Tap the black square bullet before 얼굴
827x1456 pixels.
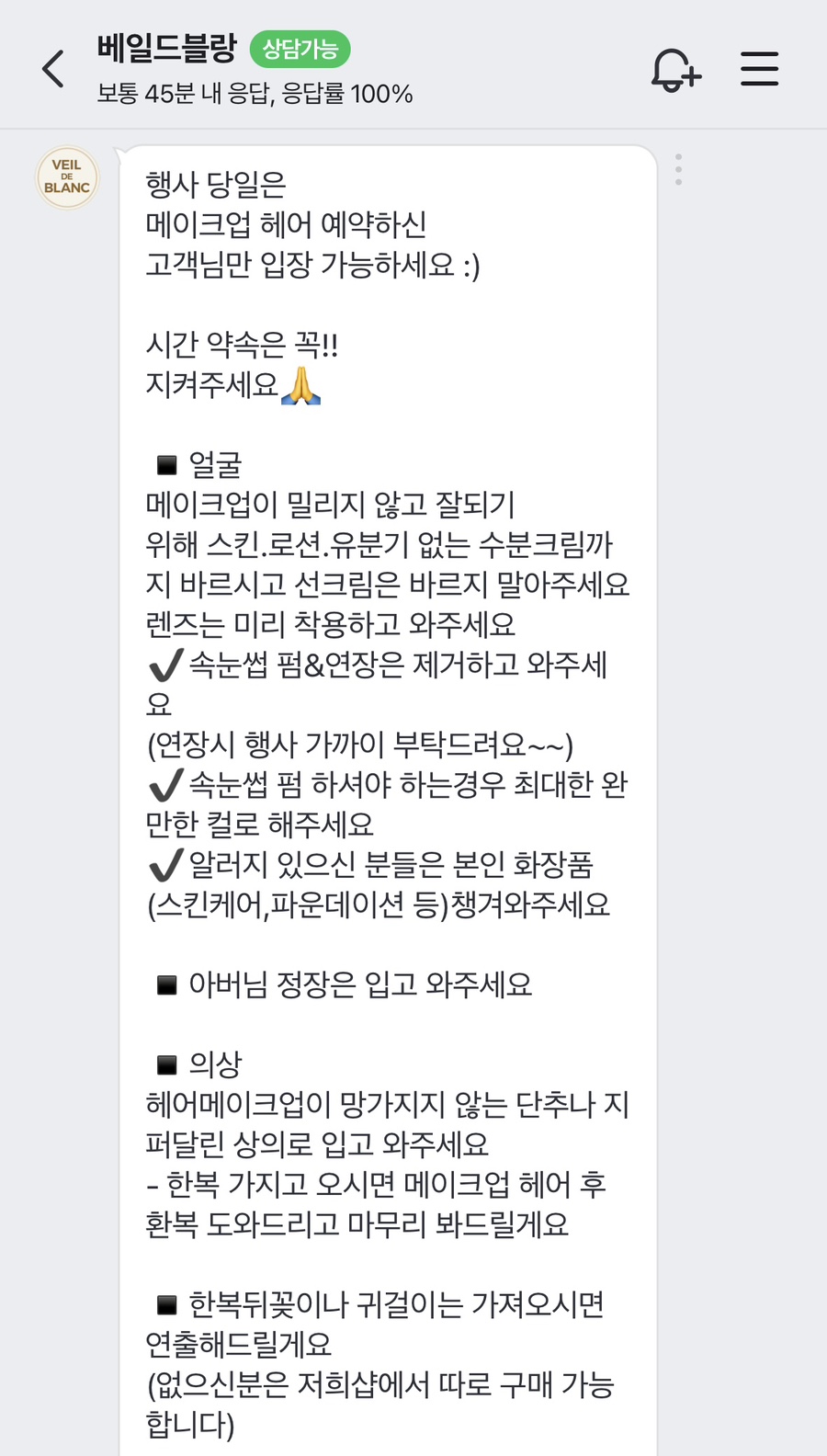pos(165,465)
